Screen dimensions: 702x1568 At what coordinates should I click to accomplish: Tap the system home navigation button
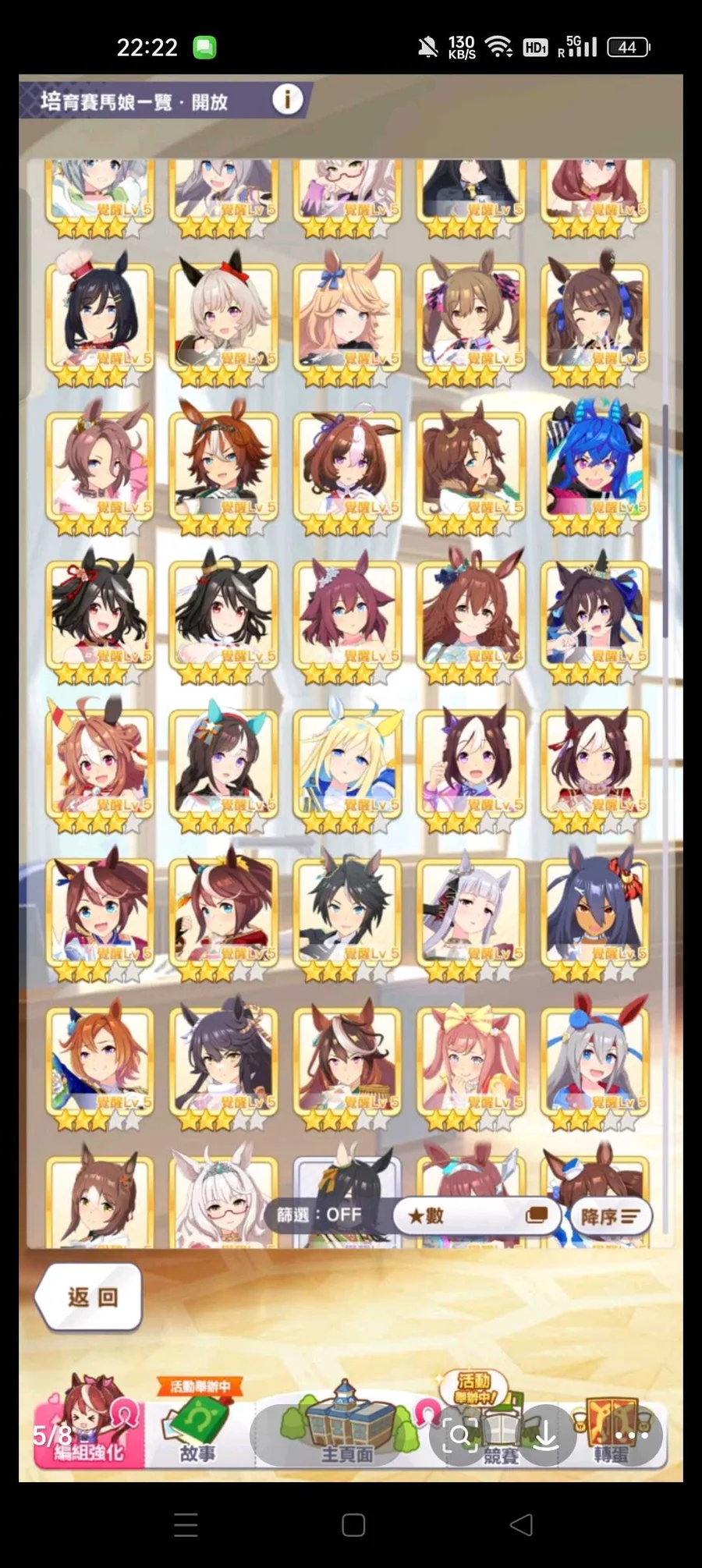353,1524
